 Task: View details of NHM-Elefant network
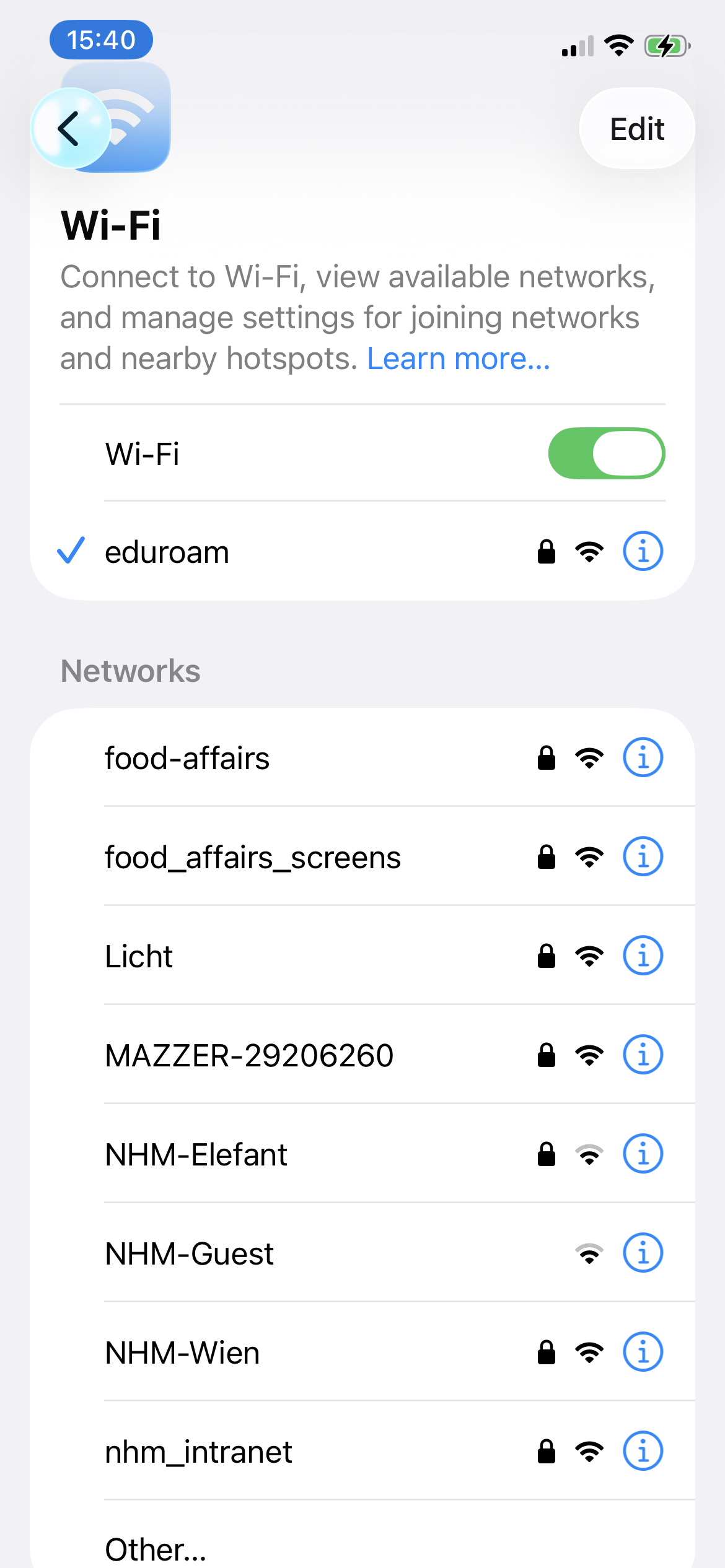643,1154
